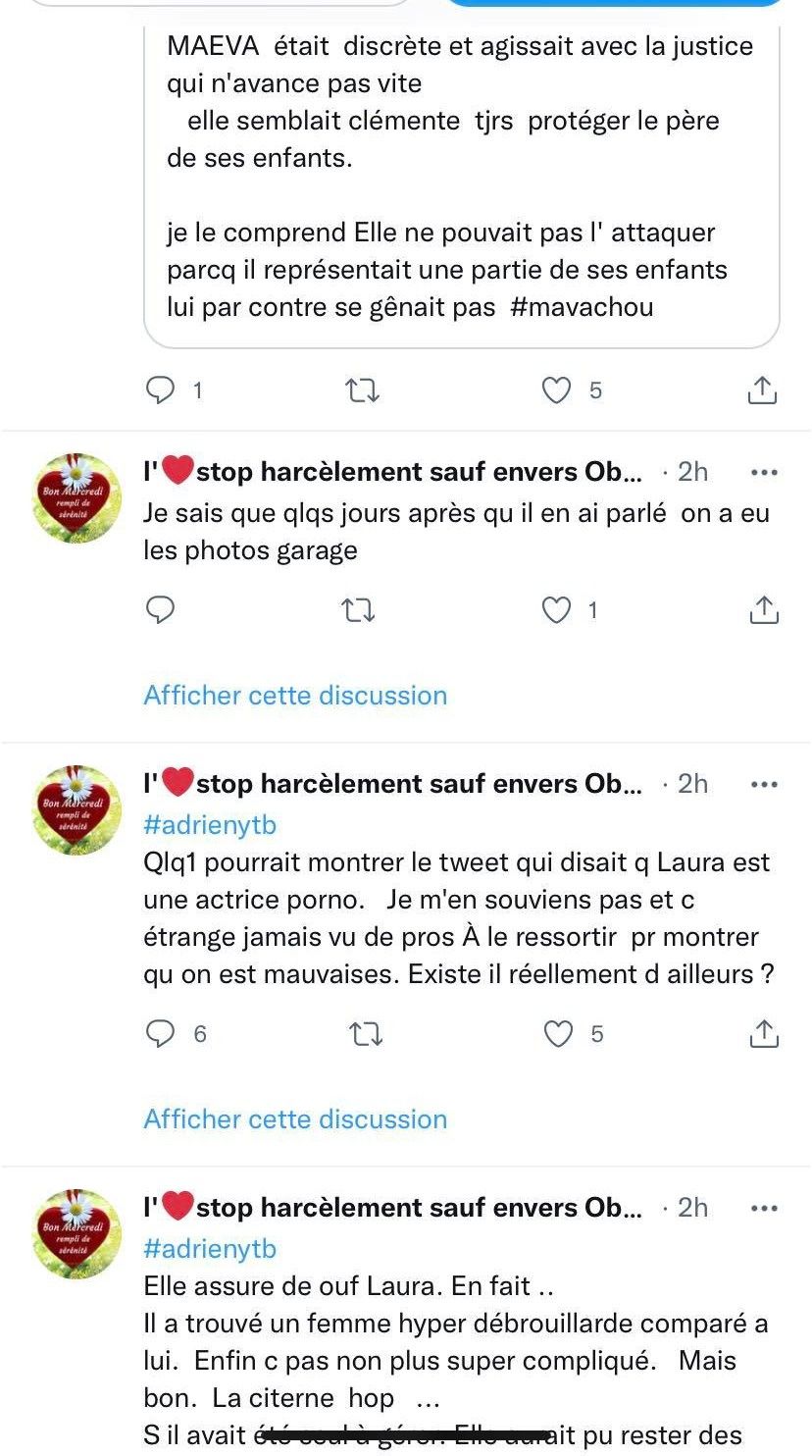
Task: Reply to the quoted MAEVA tweet
Action: 160,390
